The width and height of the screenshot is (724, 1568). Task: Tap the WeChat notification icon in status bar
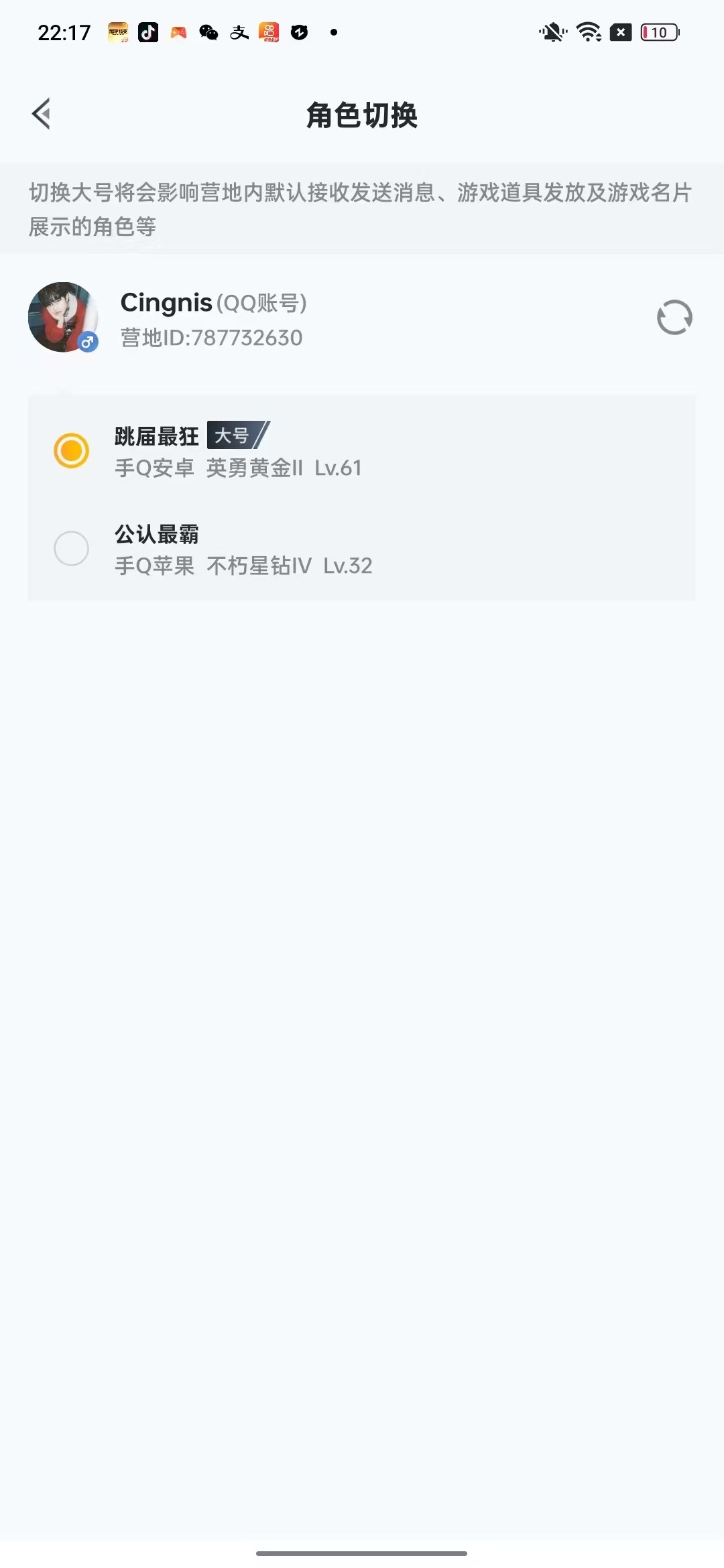(206, 32)
